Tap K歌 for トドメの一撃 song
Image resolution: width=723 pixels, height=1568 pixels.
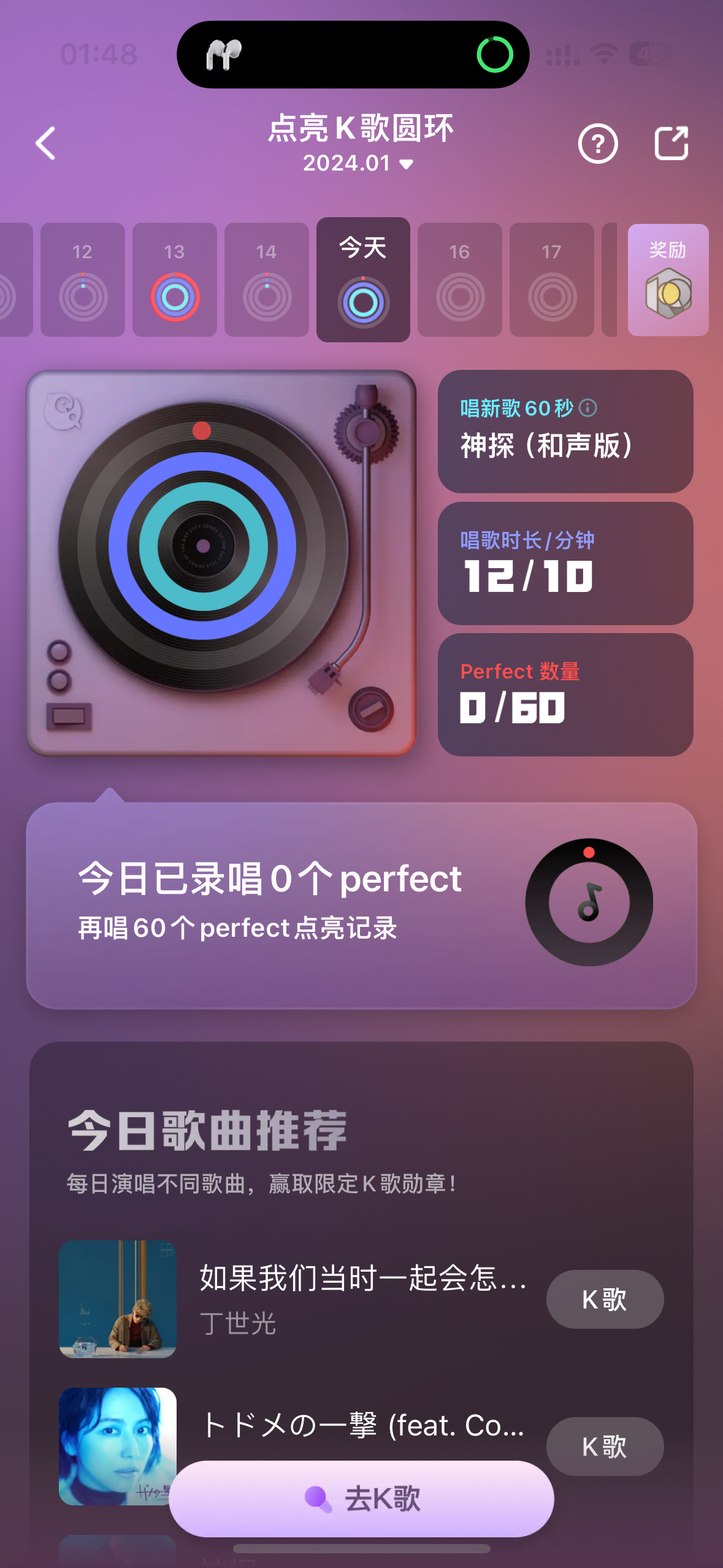click(x=605, y=1447)
